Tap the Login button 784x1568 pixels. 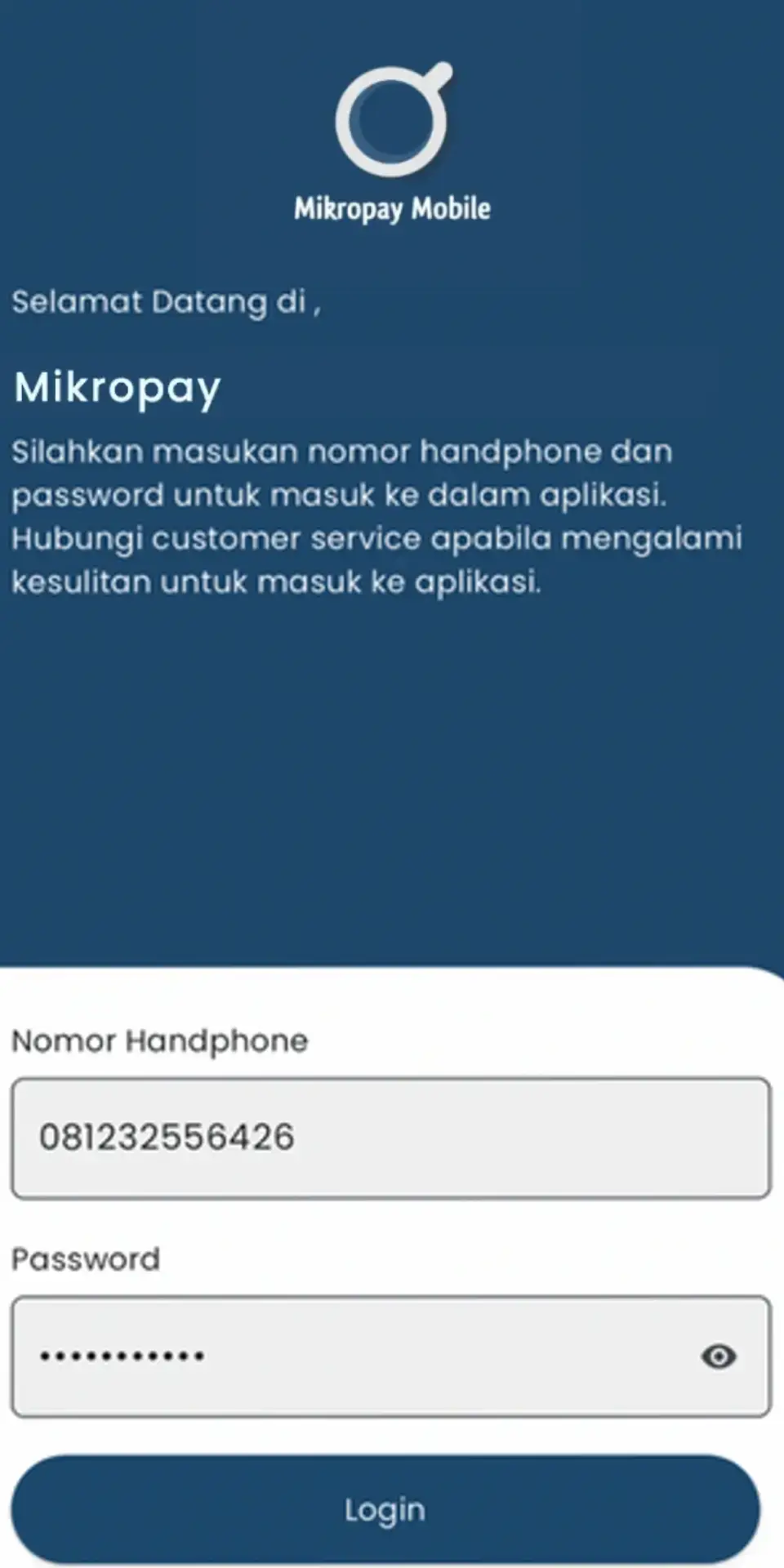pyautogui.click(x=385, y=1510)
